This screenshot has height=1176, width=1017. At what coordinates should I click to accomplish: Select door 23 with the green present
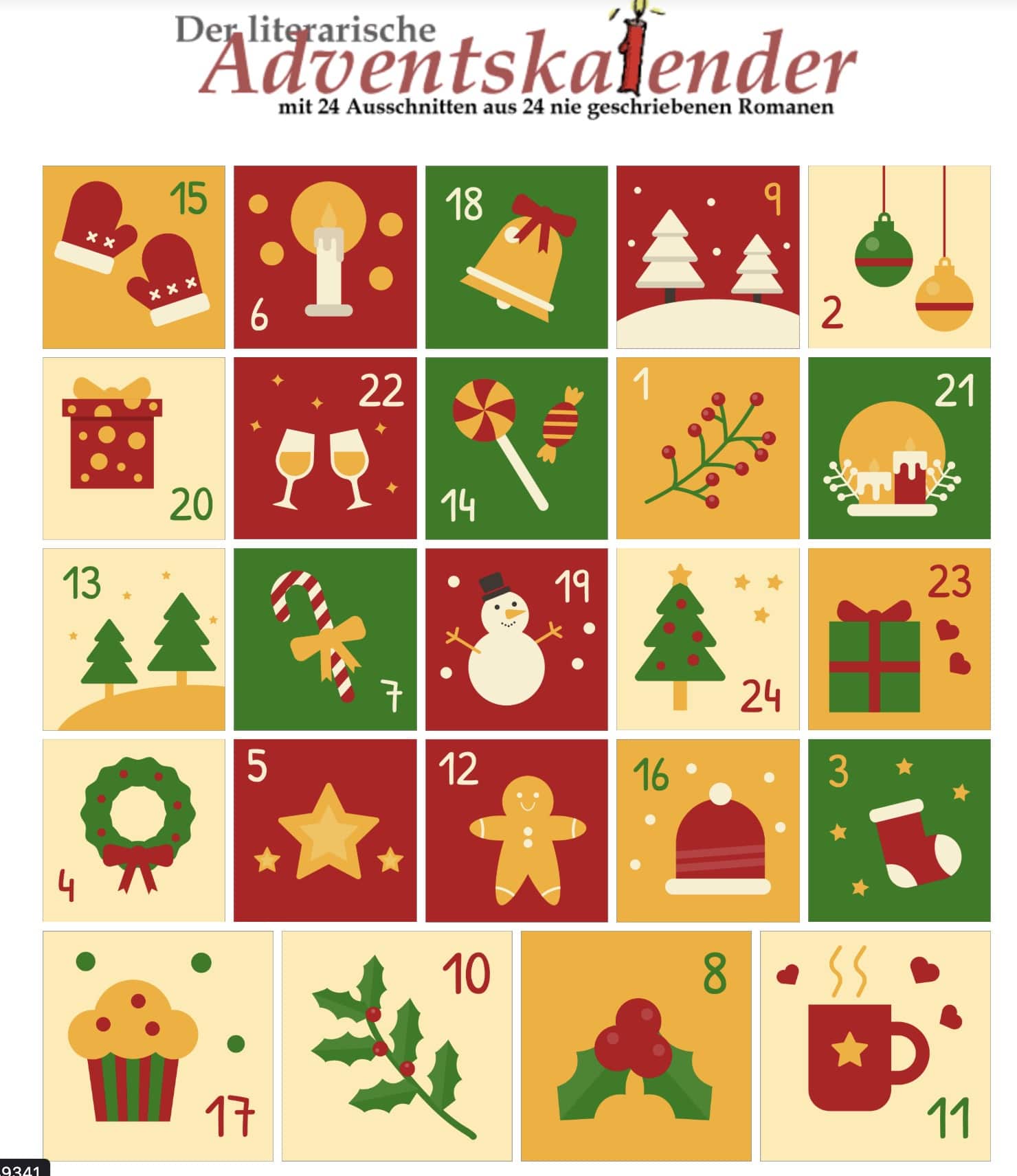899,639
